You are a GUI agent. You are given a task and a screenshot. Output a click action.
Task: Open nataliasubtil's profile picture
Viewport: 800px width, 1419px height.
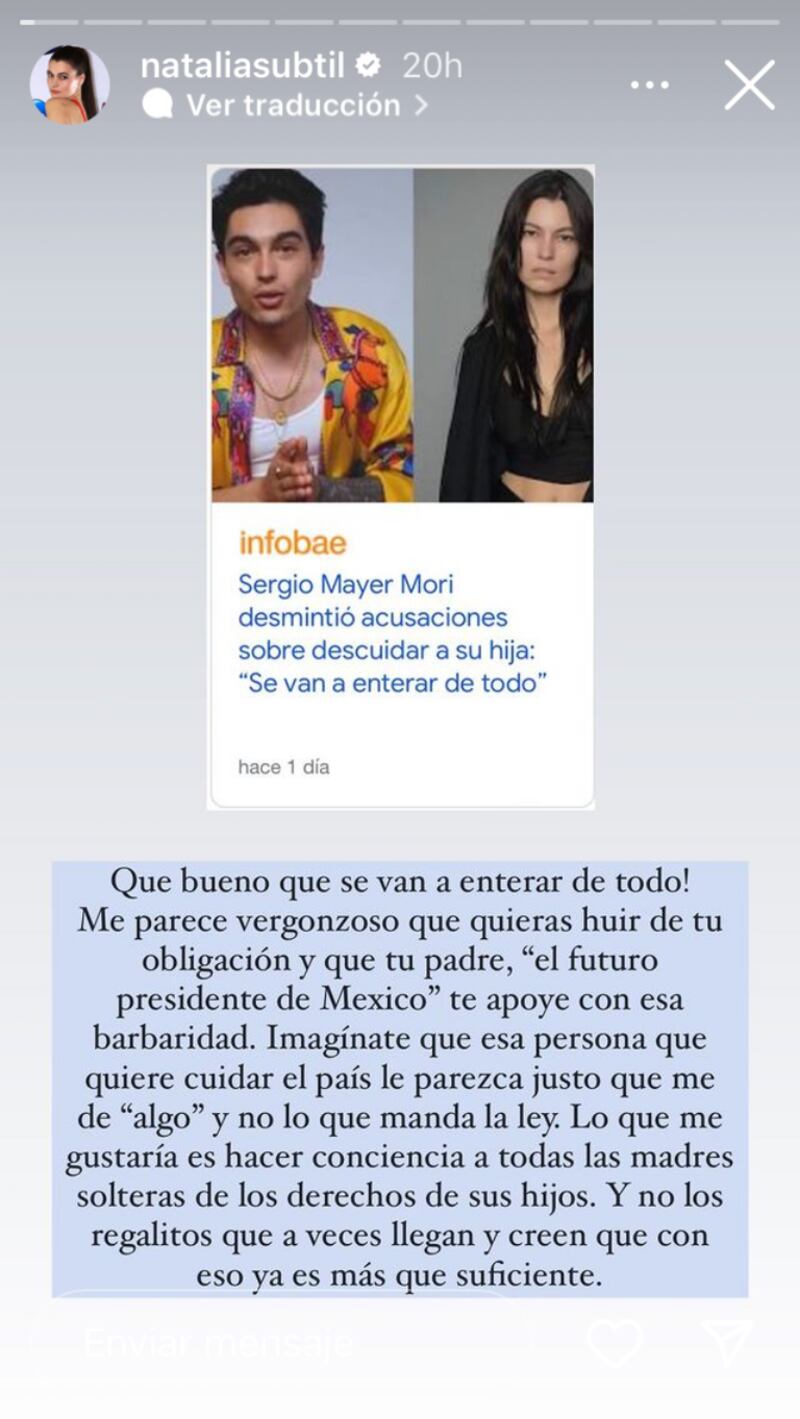point(70,84)
